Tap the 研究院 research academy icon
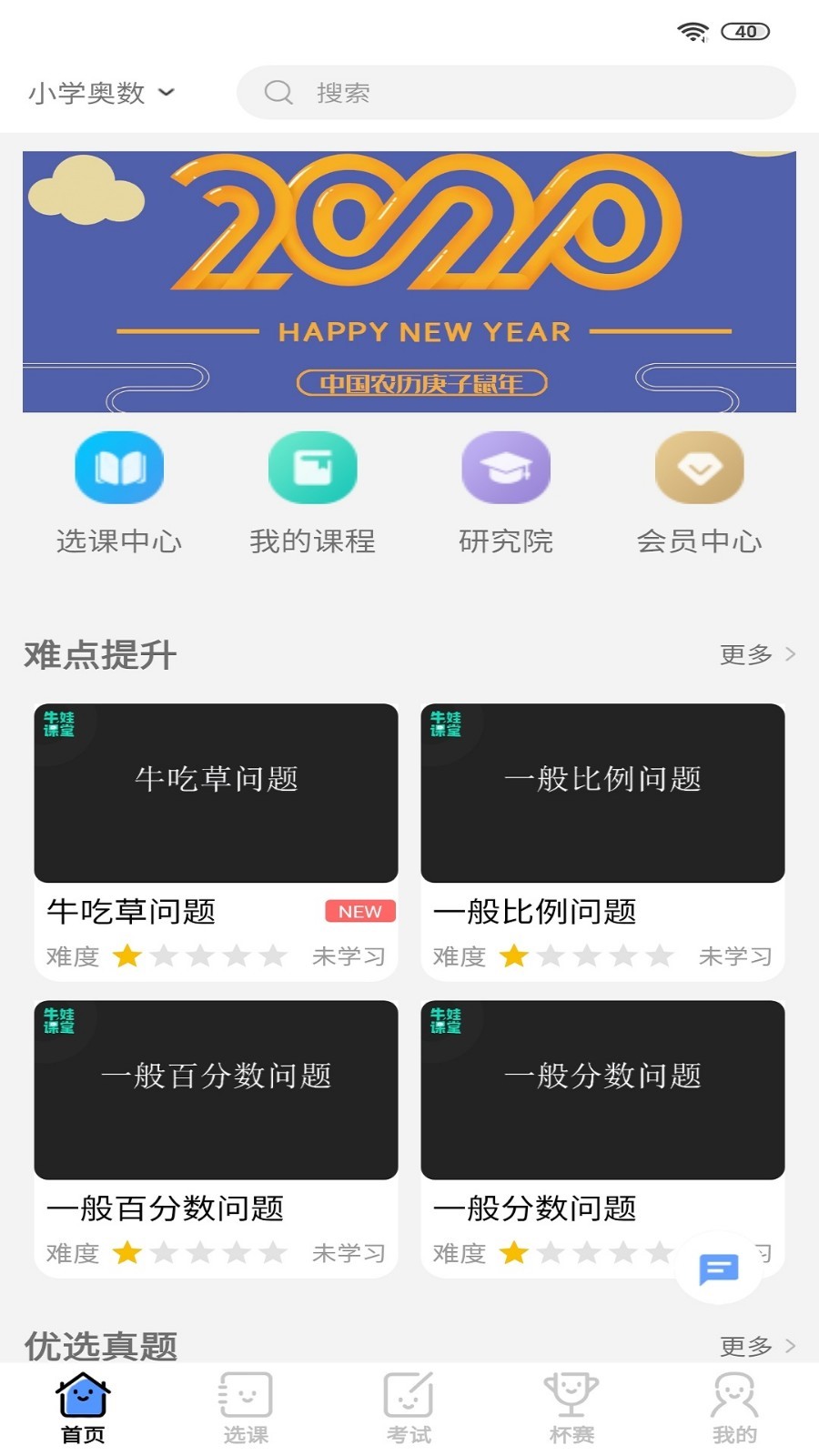The image size is (819, 1456). click(x=506, y=467)
